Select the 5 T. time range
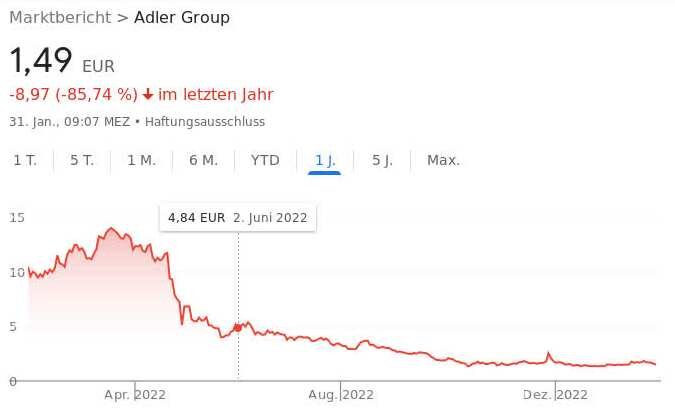The image size is (675, 411). 82,160
